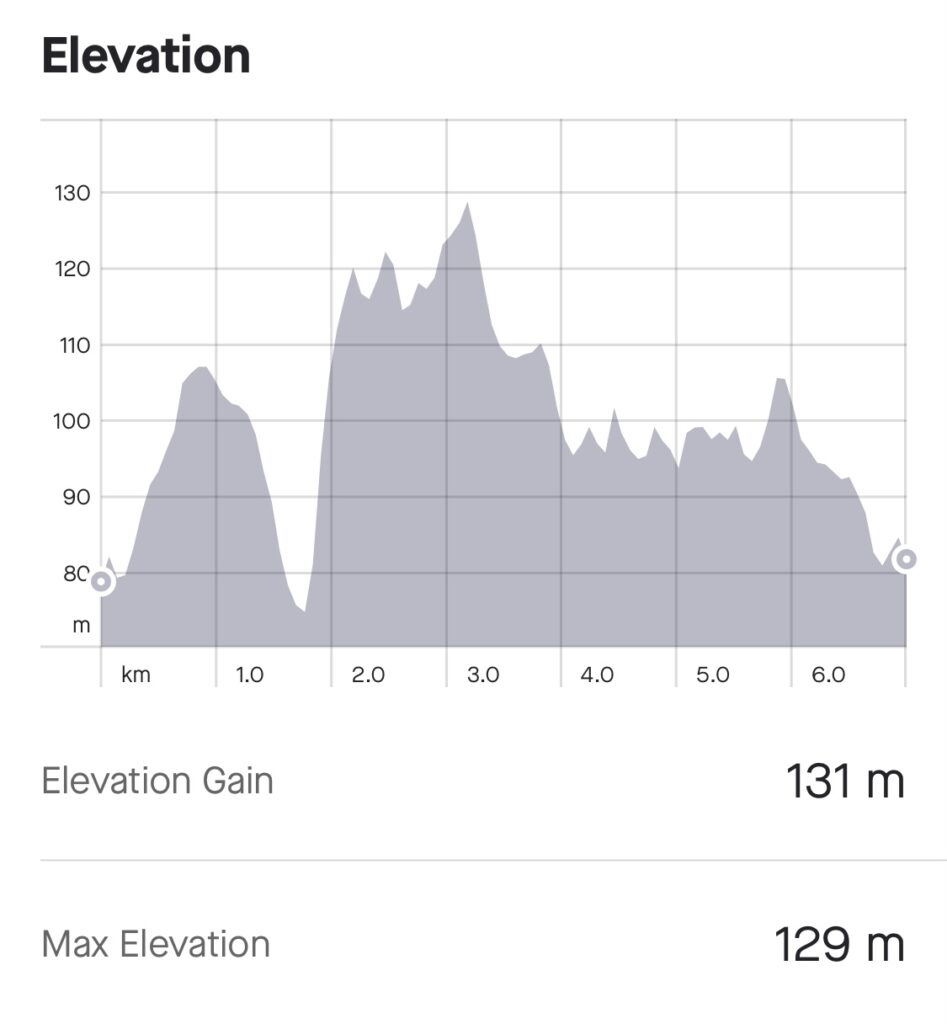Tap the start point marker on elevation chart
Image resolution: width=947 pixels, height=1024 pixels.
(101, 581)
